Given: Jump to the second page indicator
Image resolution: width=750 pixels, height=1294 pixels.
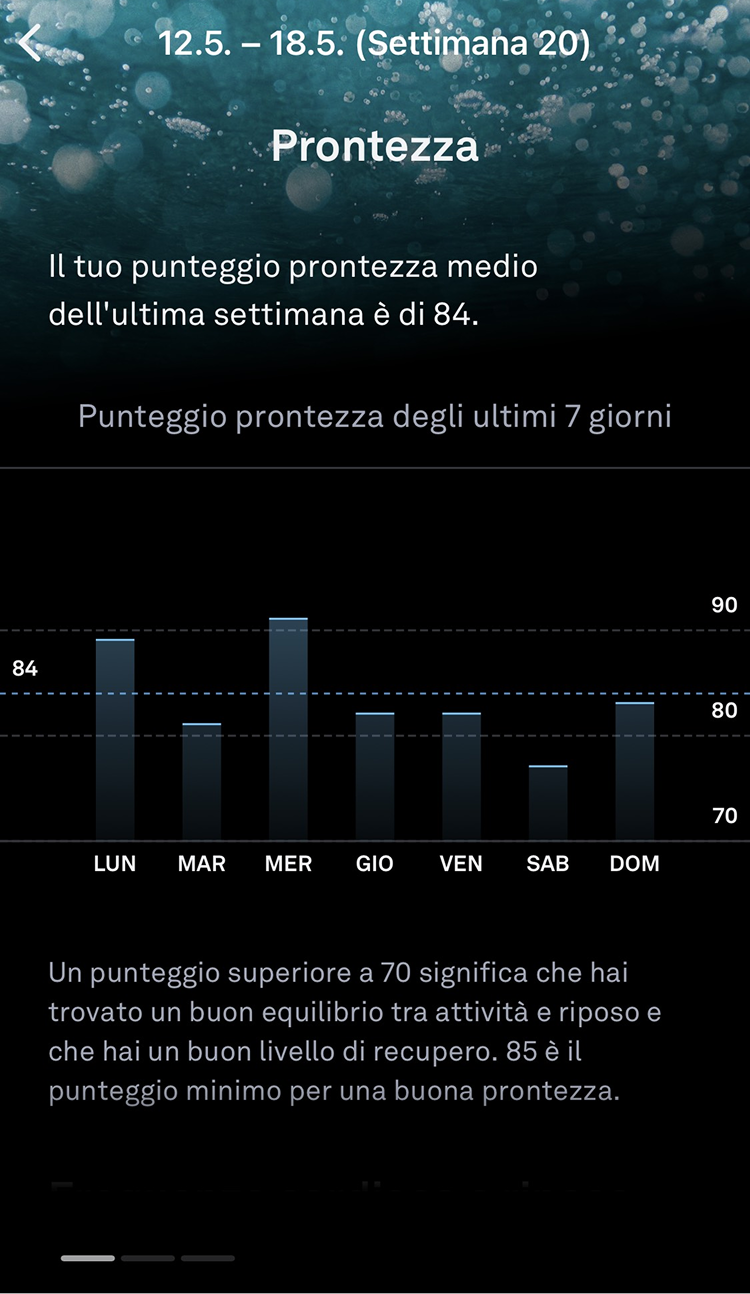Looking at the screenshot, I should (148, 1258).
